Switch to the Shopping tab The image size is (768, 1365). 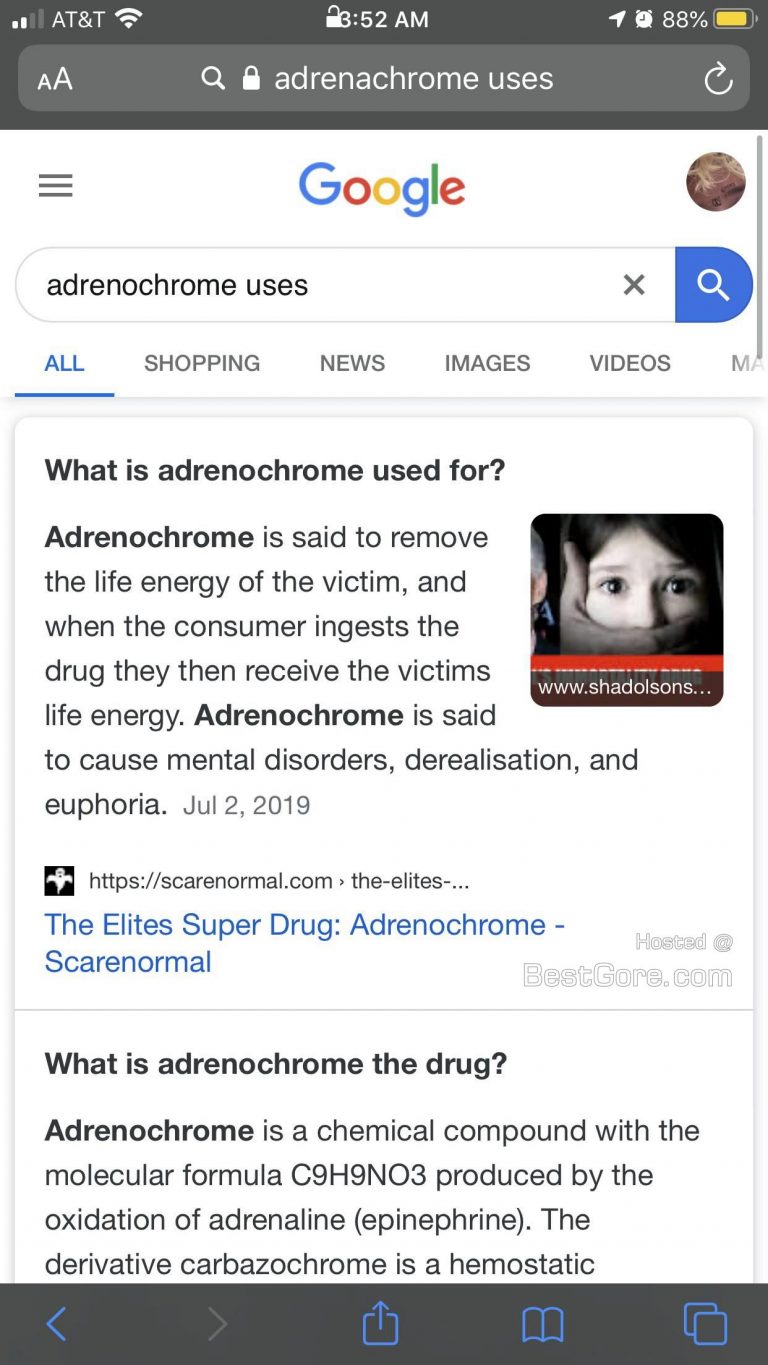tap(202, 363)
